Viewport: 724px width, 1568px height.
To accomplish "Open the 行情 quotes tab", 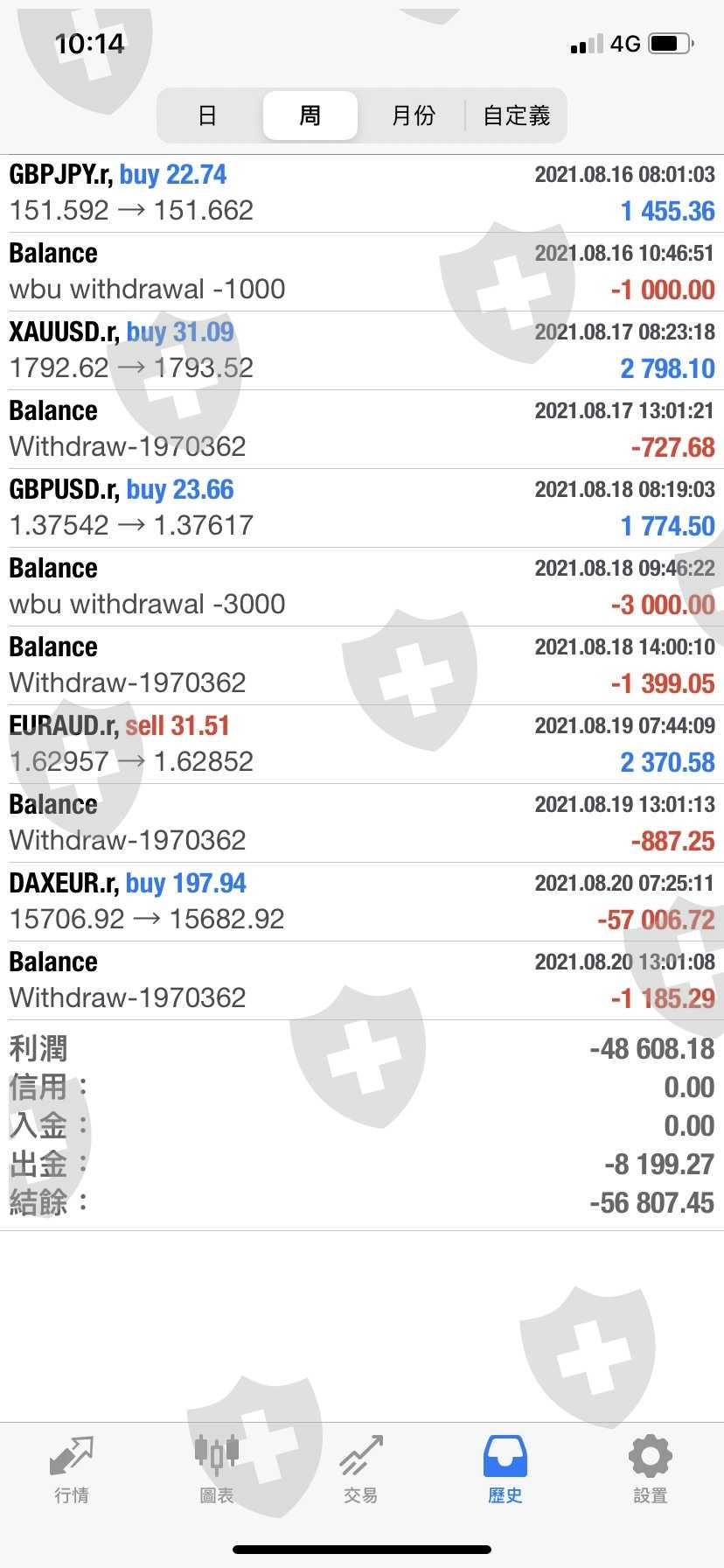I will 72,1470.
